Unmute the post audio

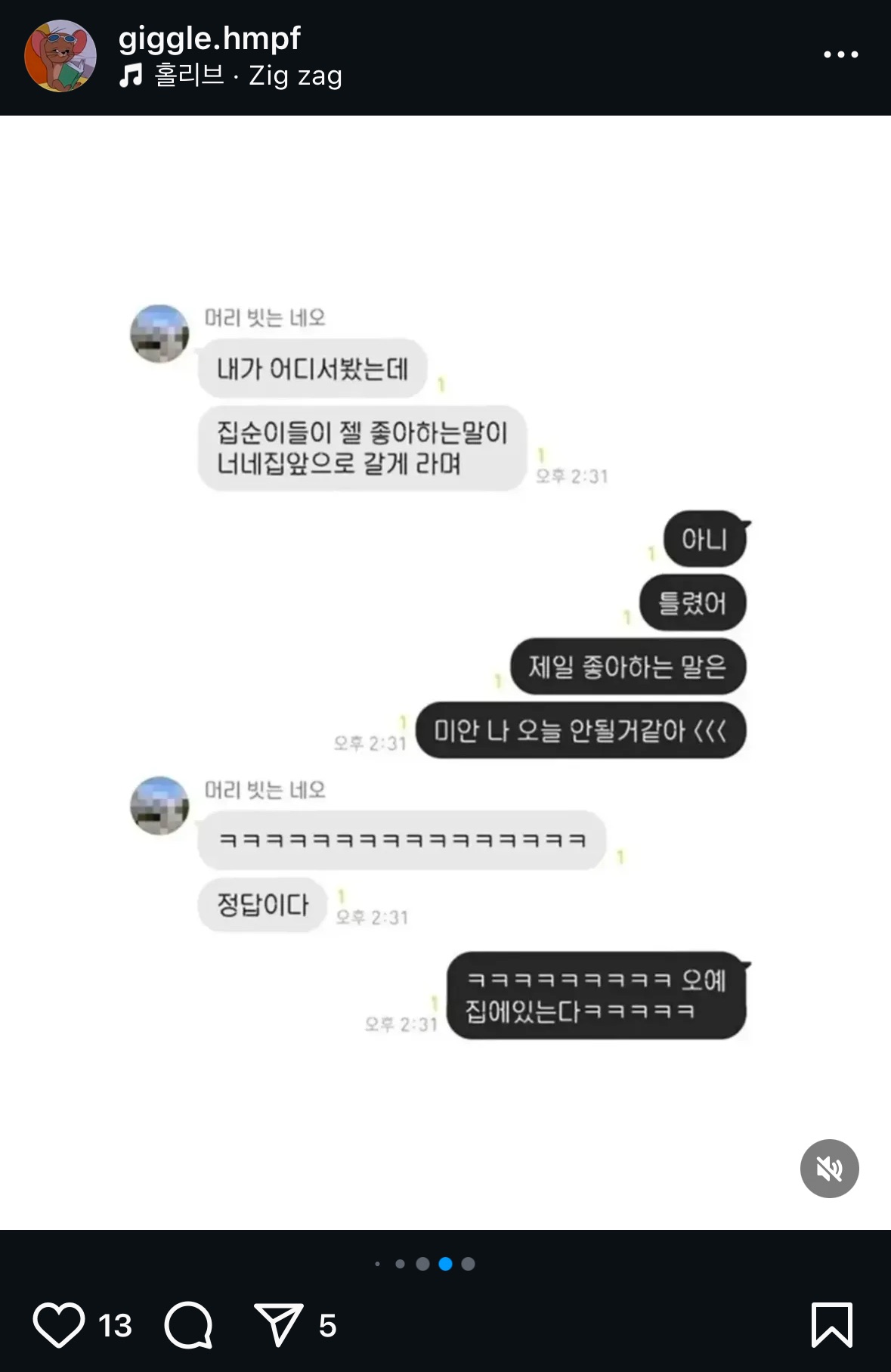(x=829, y=1169)
